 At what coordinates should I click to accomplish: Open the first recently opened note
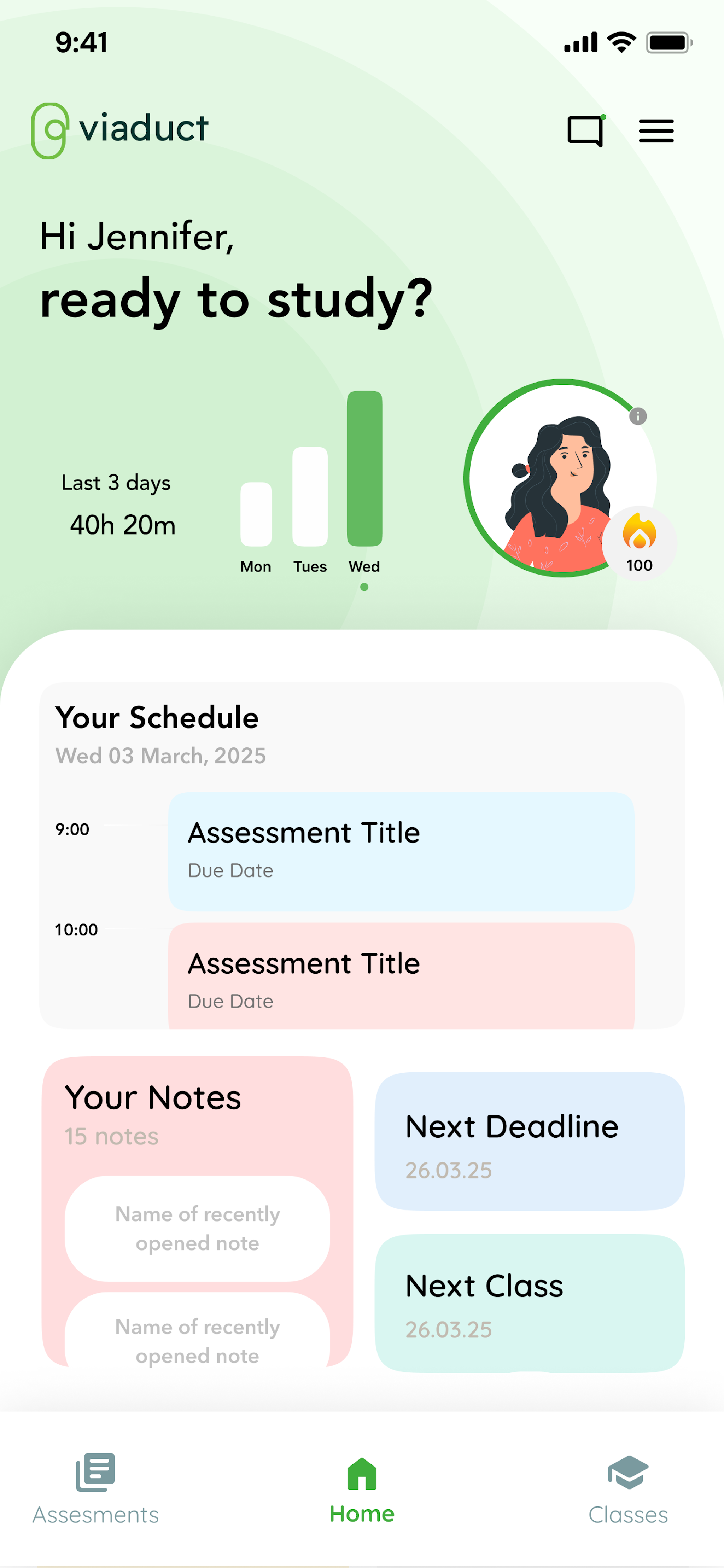click(197, 1228)
